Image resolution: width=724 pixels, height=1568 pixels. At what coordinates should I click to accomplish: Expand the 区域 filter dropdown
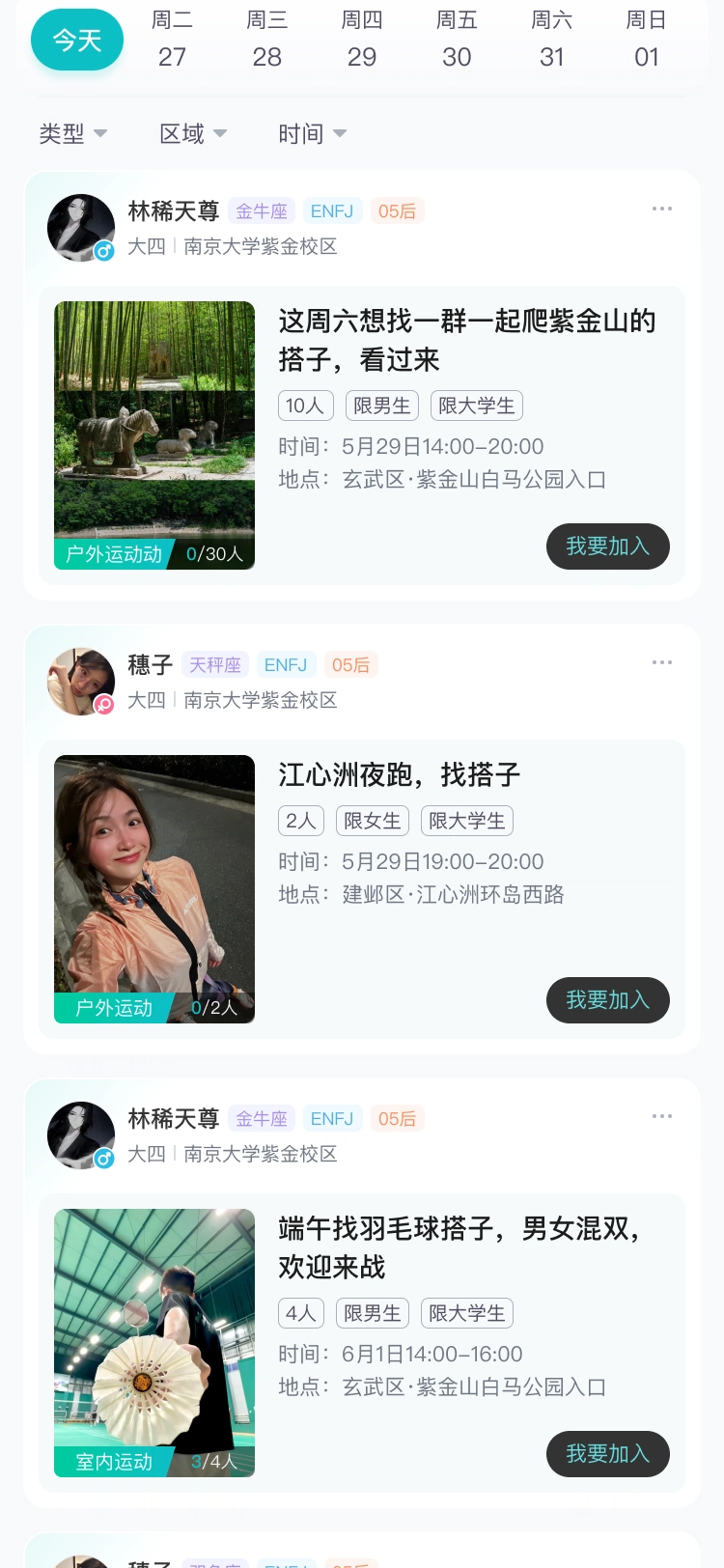pyautogui.click(x=193, y=134)
